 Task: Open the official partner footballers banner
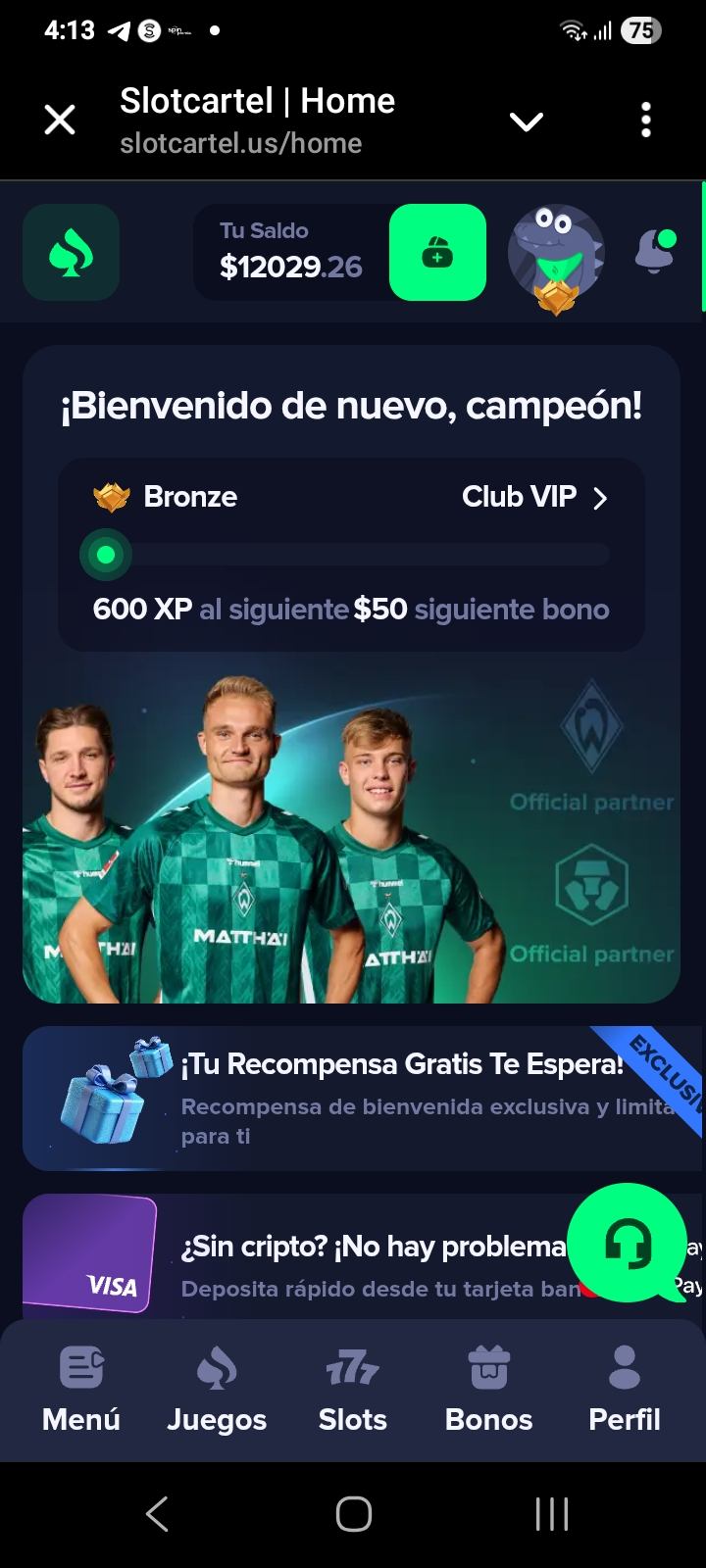(x=351, y=833)
